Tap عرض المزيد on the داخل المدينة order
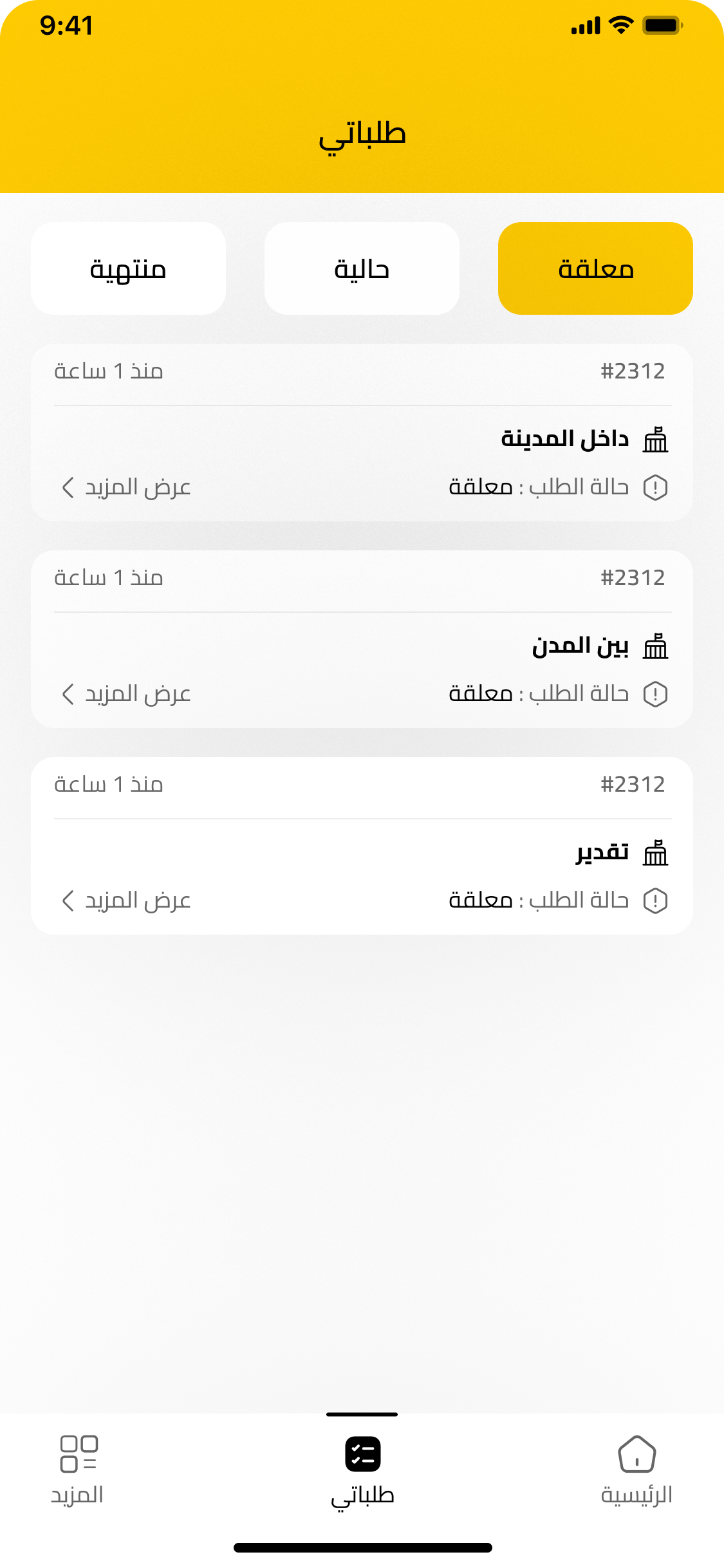The image size is (724, 1568). (x=127, y=487)
